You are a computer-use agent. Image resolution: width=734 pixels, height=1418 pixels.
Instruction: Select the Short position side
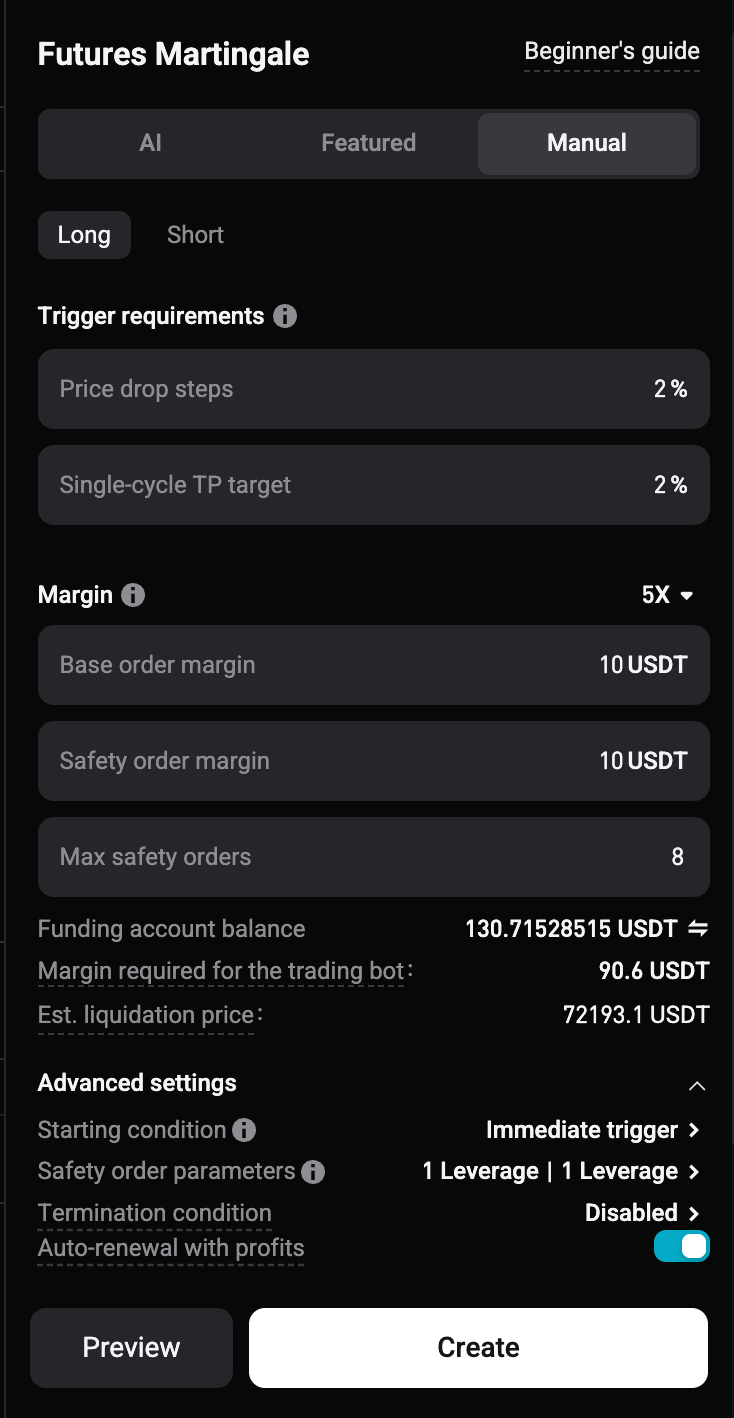[x=195, y=235]
